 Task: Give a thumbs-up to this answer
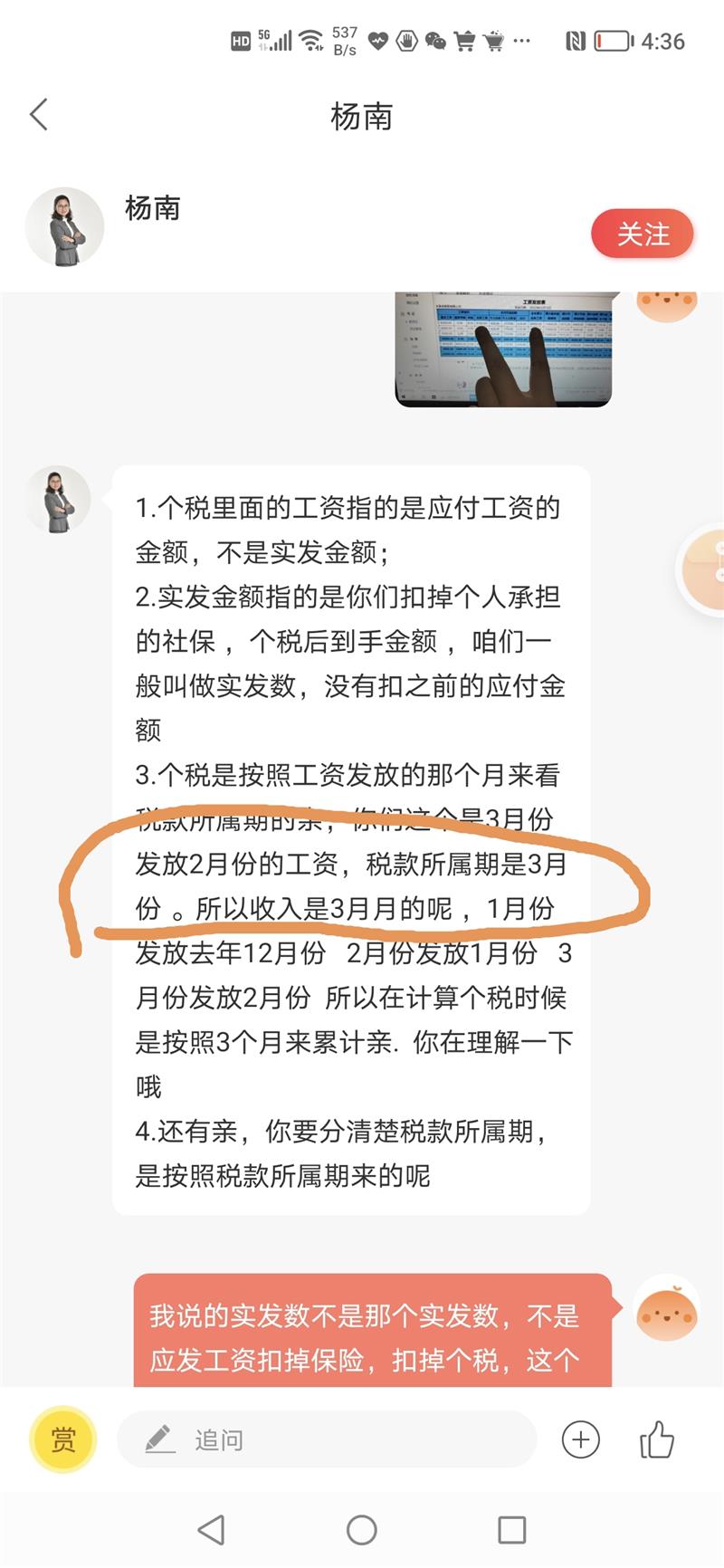pyautogui.click(x=656, y=1439)
